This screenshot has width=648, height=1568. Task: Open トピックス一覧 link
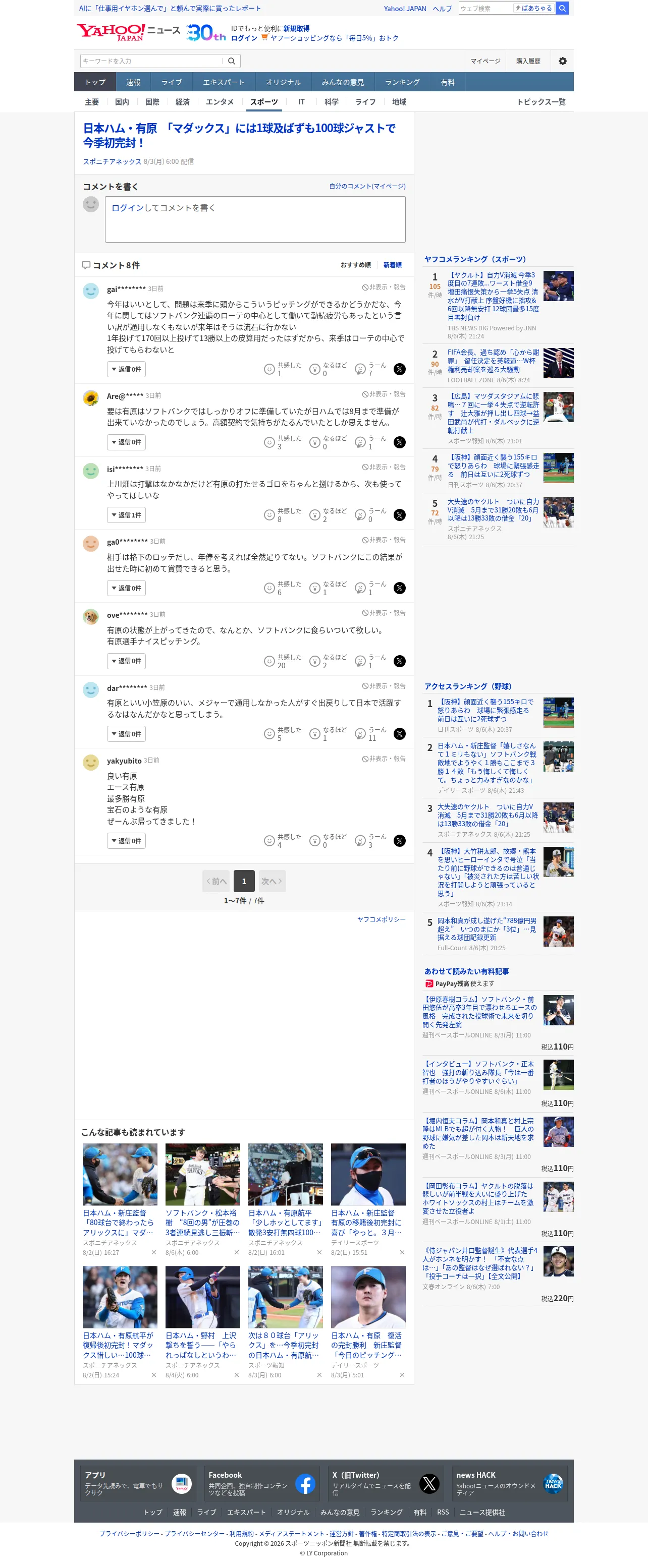541,102
